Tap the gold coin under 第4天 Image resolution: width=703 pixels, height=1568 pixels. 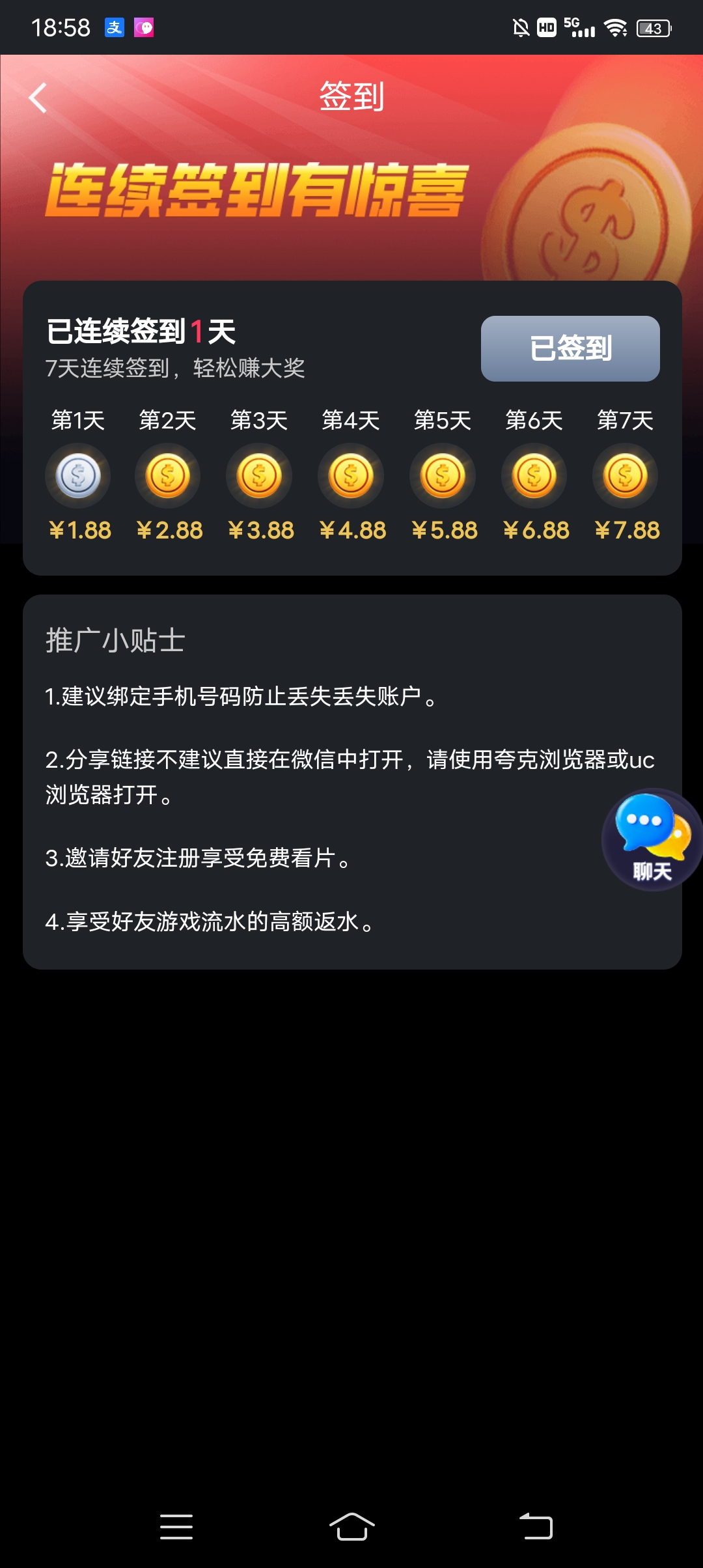(x=351, y=475)
